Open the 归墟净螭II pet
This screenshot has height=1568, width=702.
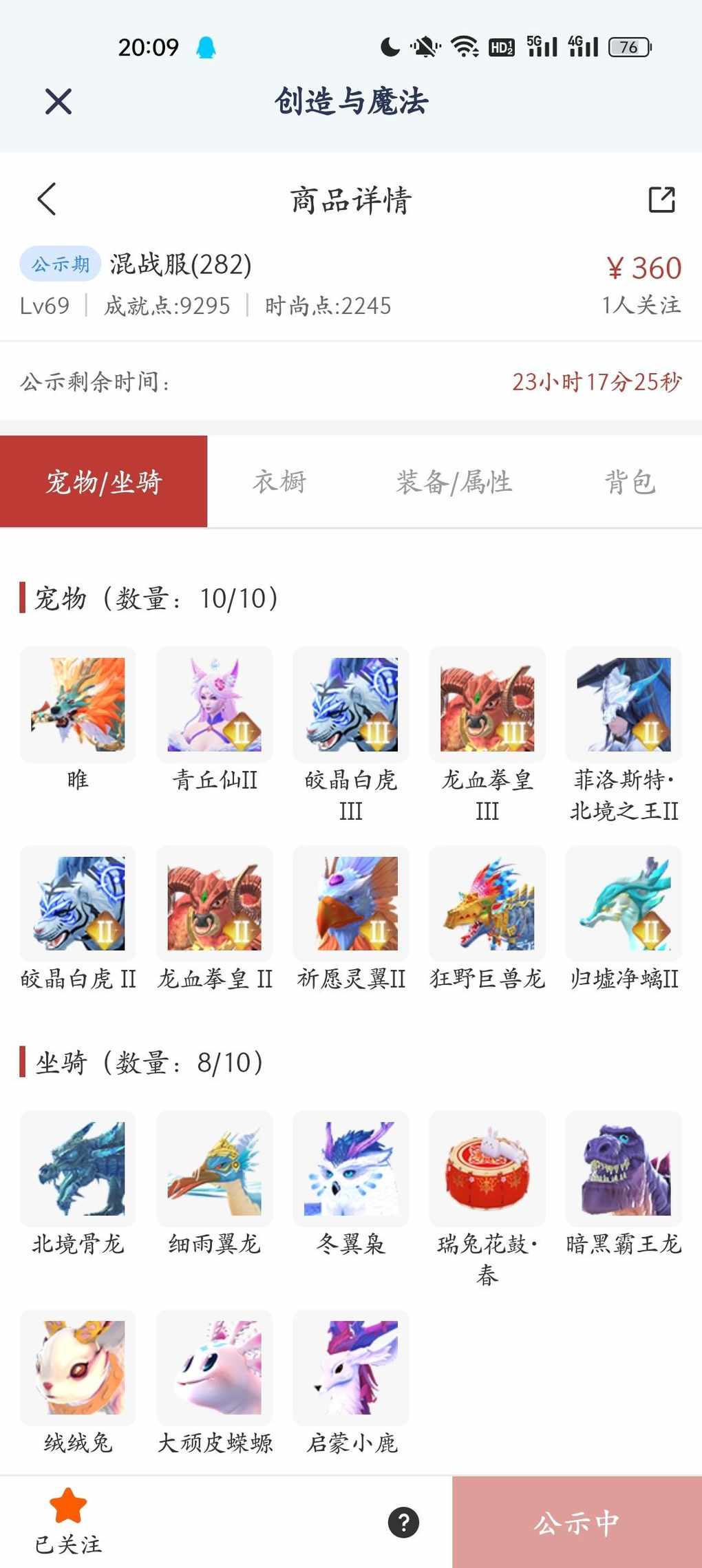(624, 903)
